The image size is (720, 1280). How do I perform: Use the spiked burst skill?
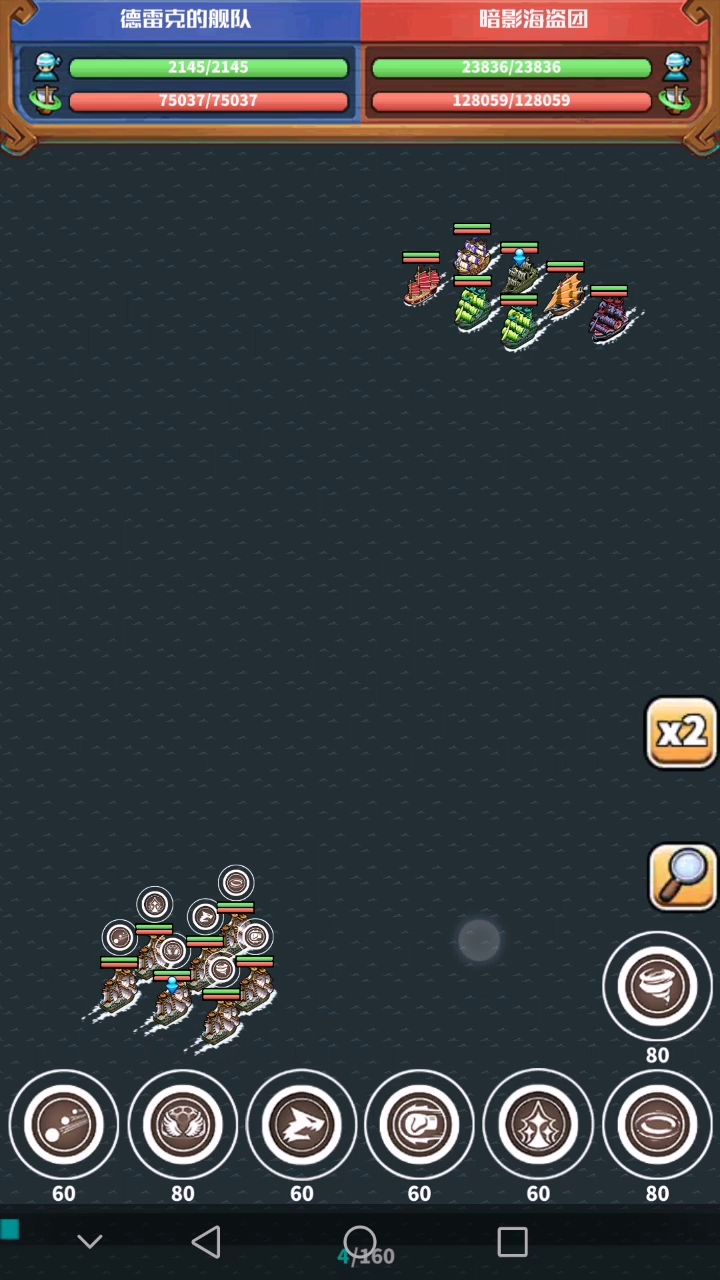pyautogui.click(x=538, y=1125)
